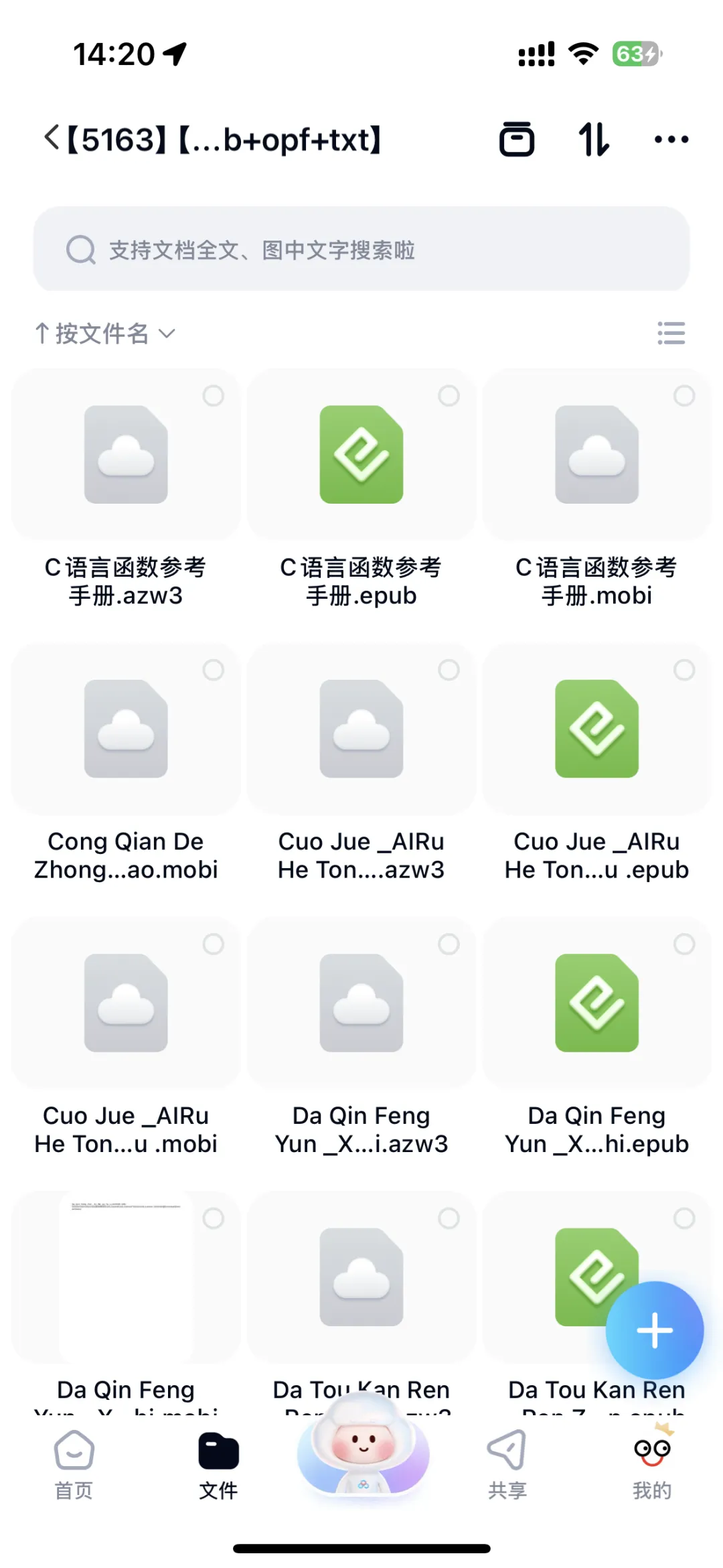Screen dimensions: 723x1568
Task: Switch to the 共享 share tab
Action: [507, 1465]
